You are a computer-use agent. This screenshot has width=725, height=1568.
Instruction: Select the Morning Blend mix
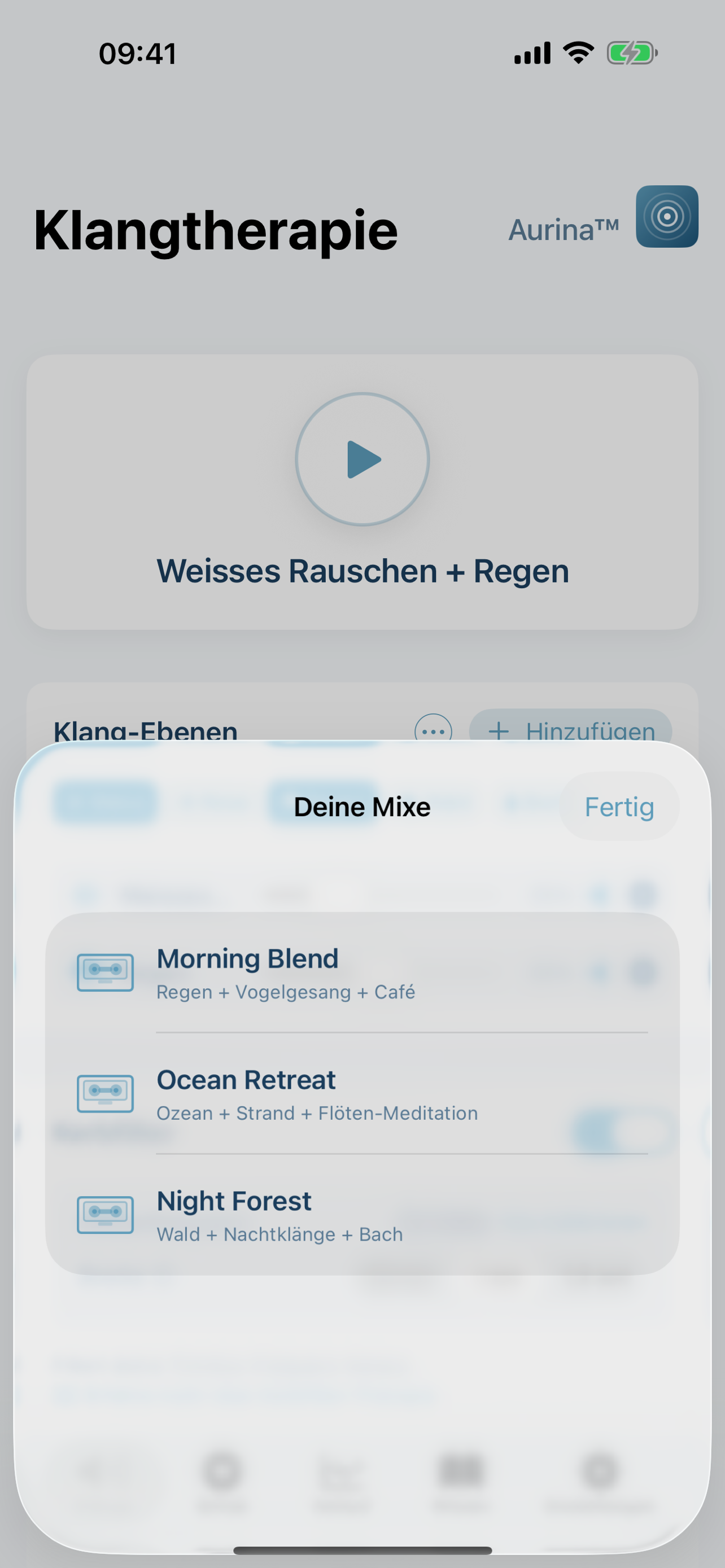coord(361,972)
